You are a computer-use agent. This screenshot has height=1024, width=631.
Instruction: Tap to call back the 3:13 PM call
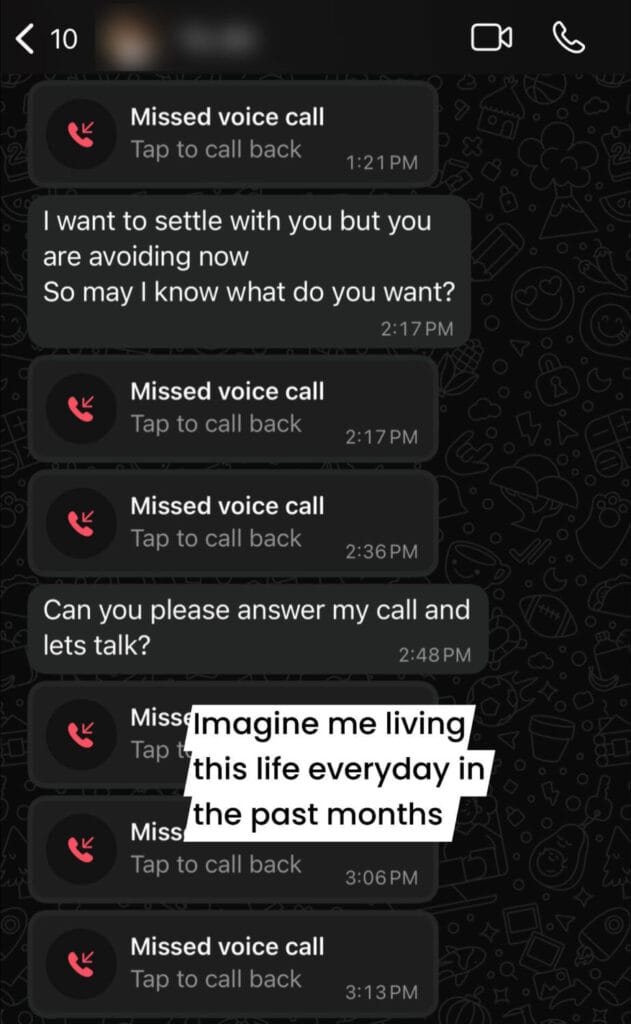(x=230, y=962)
